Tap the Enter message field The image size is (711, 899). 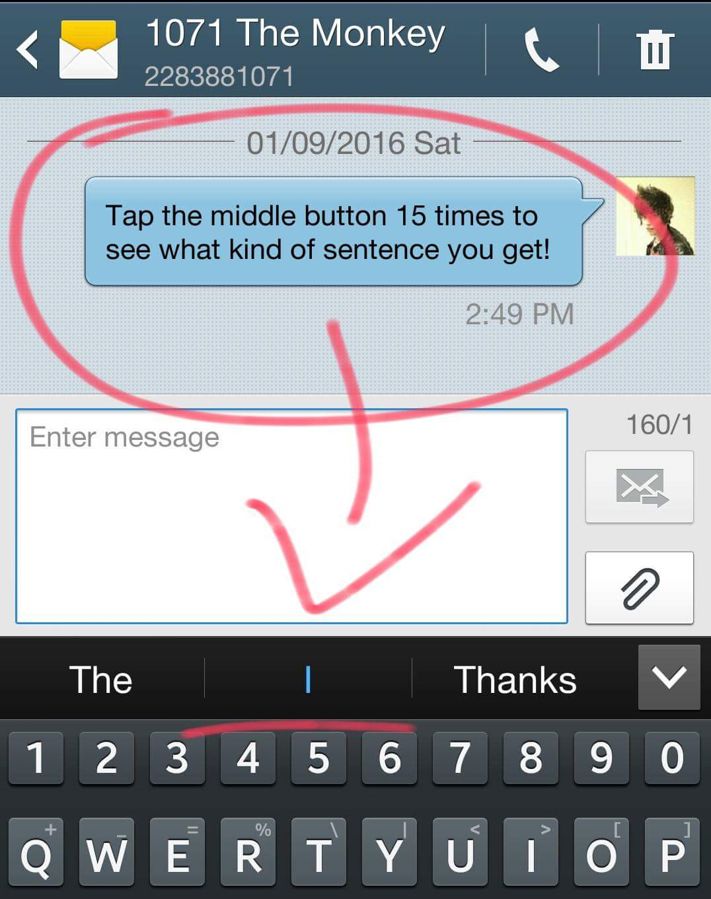(x=291, y=515)
